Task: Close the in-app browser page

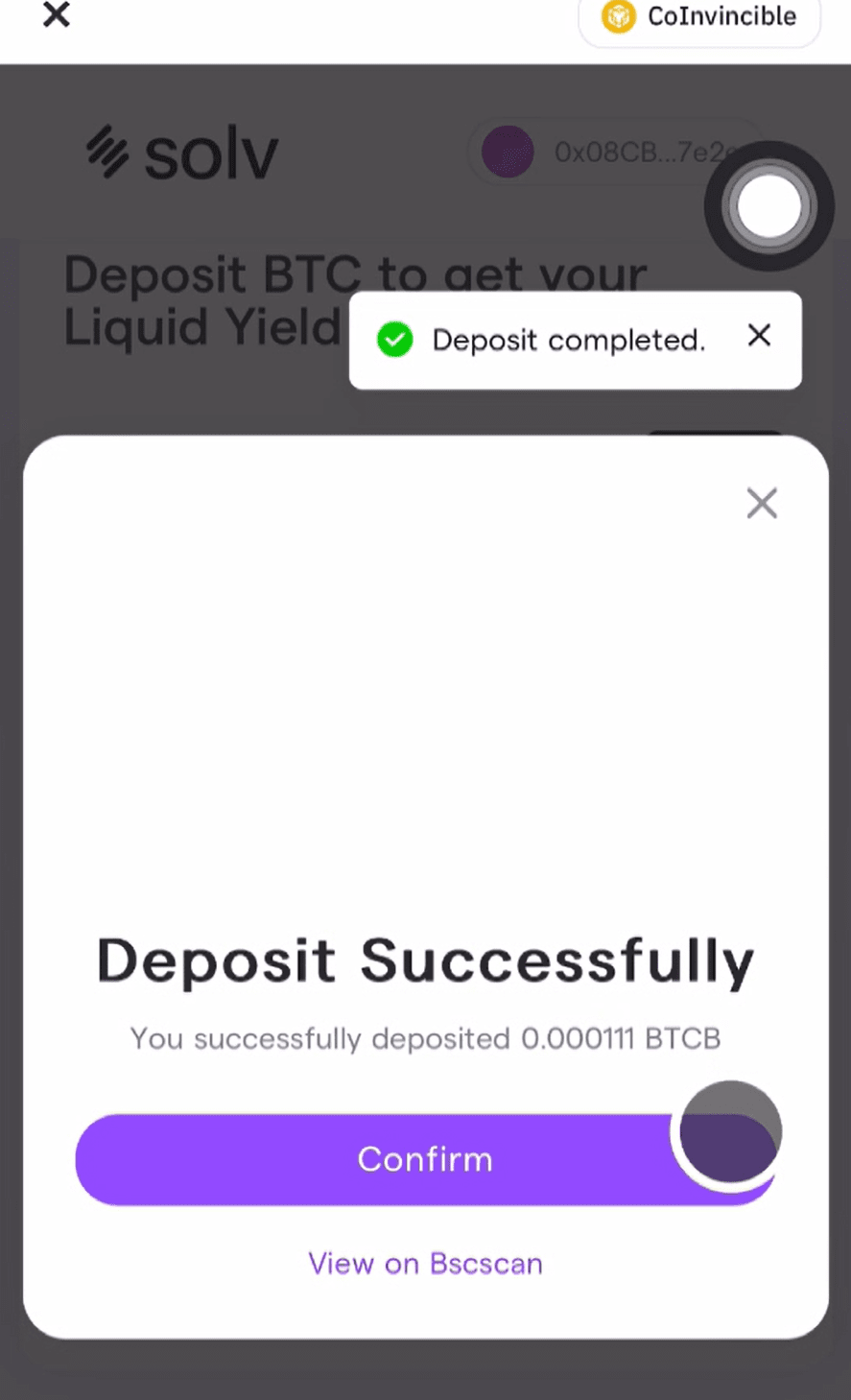Action: [x=57, y=14]
